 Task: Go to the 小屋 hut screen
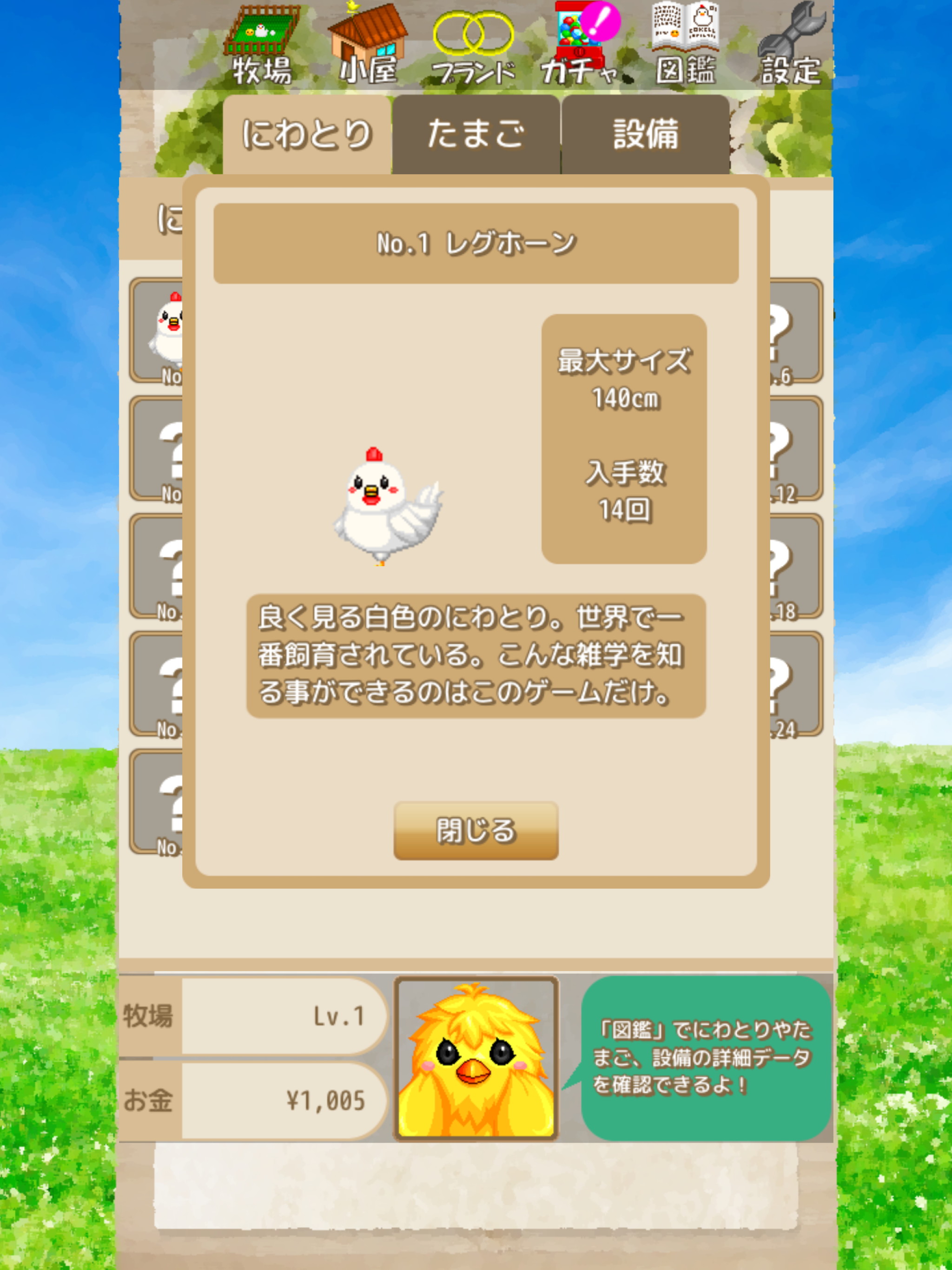(x=368, y=46)
